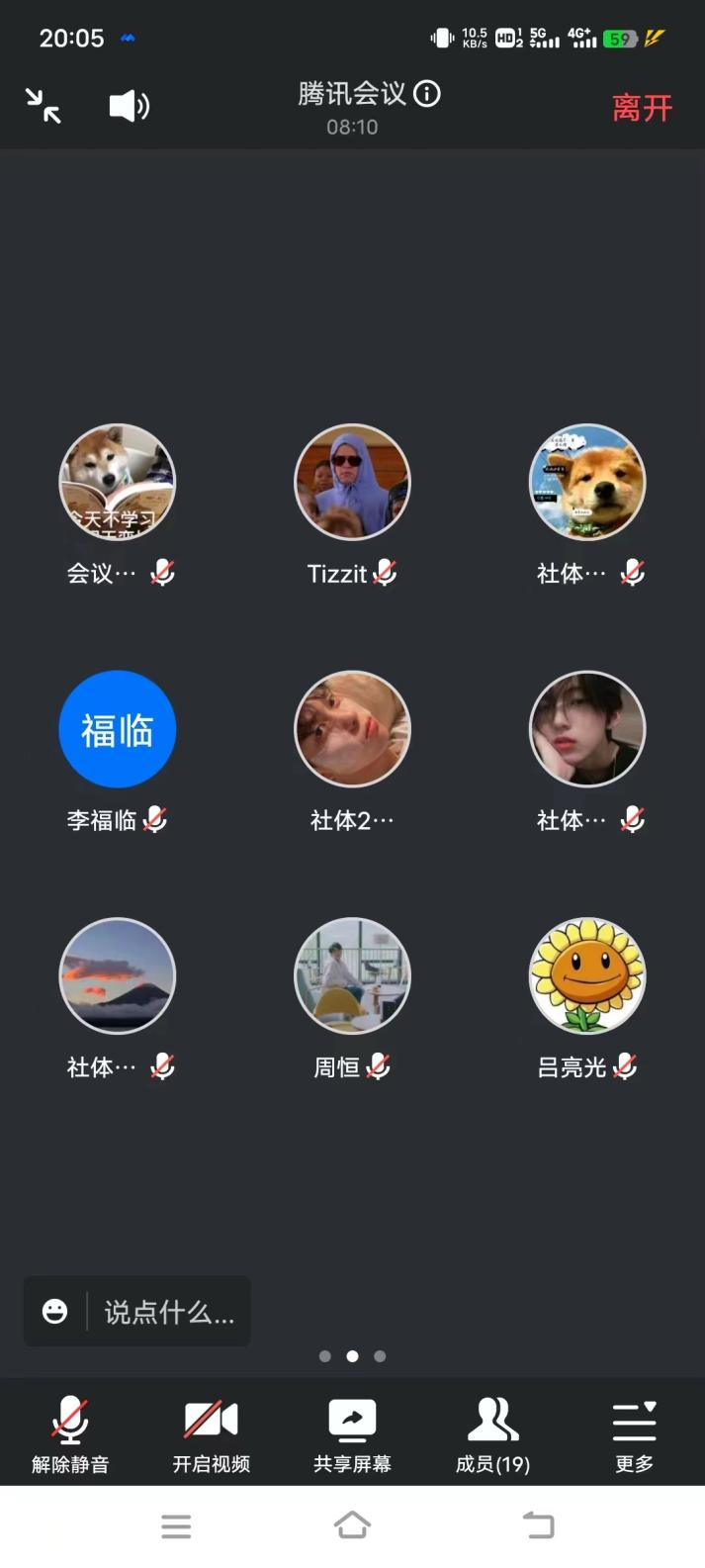Screen dimensions: 705x1568
Task: Turn on camera with 开启视频
Action: pos(212,1434)
